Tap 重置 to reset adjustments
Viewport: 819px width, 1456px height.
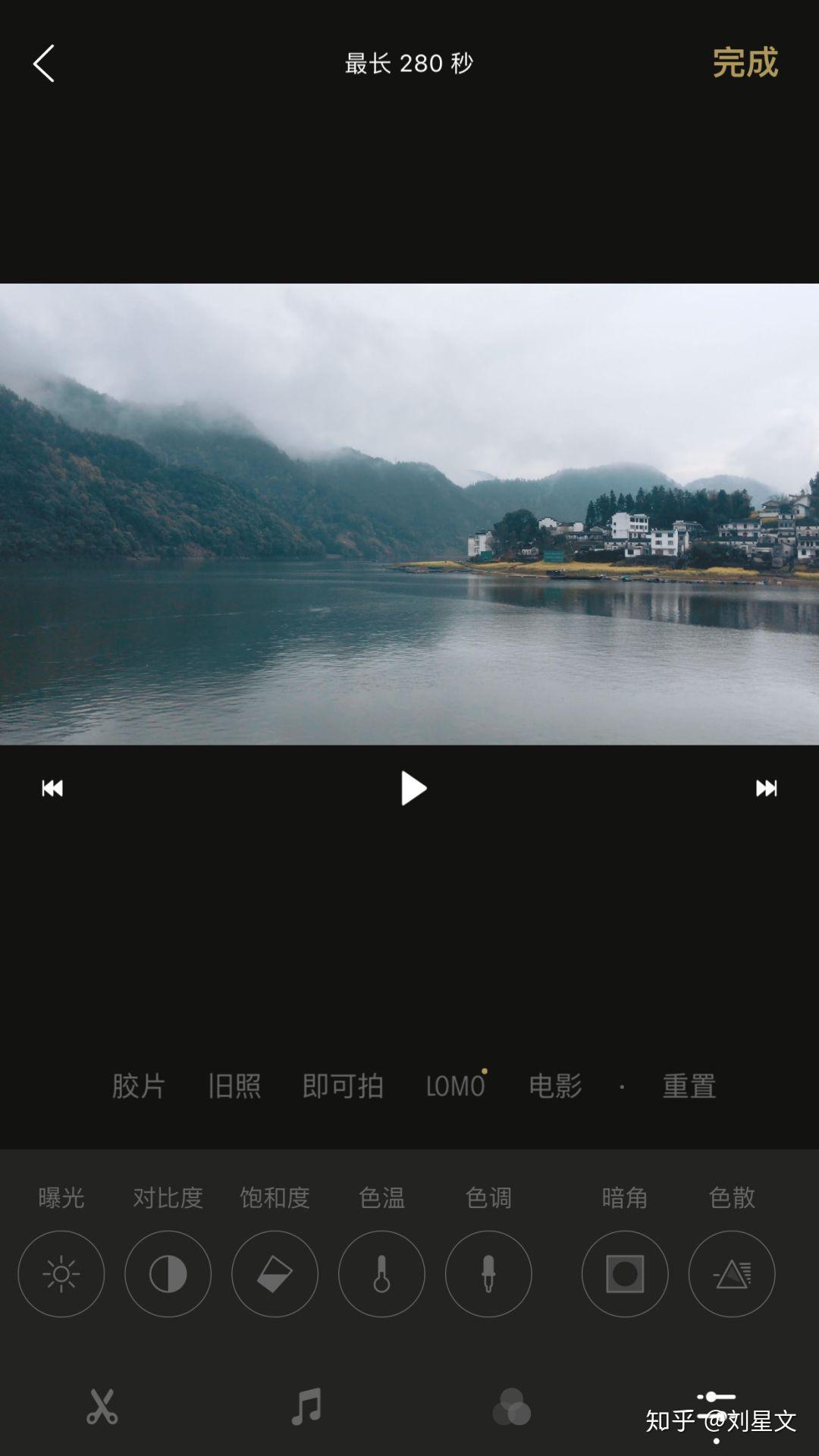coord(689,1086)
